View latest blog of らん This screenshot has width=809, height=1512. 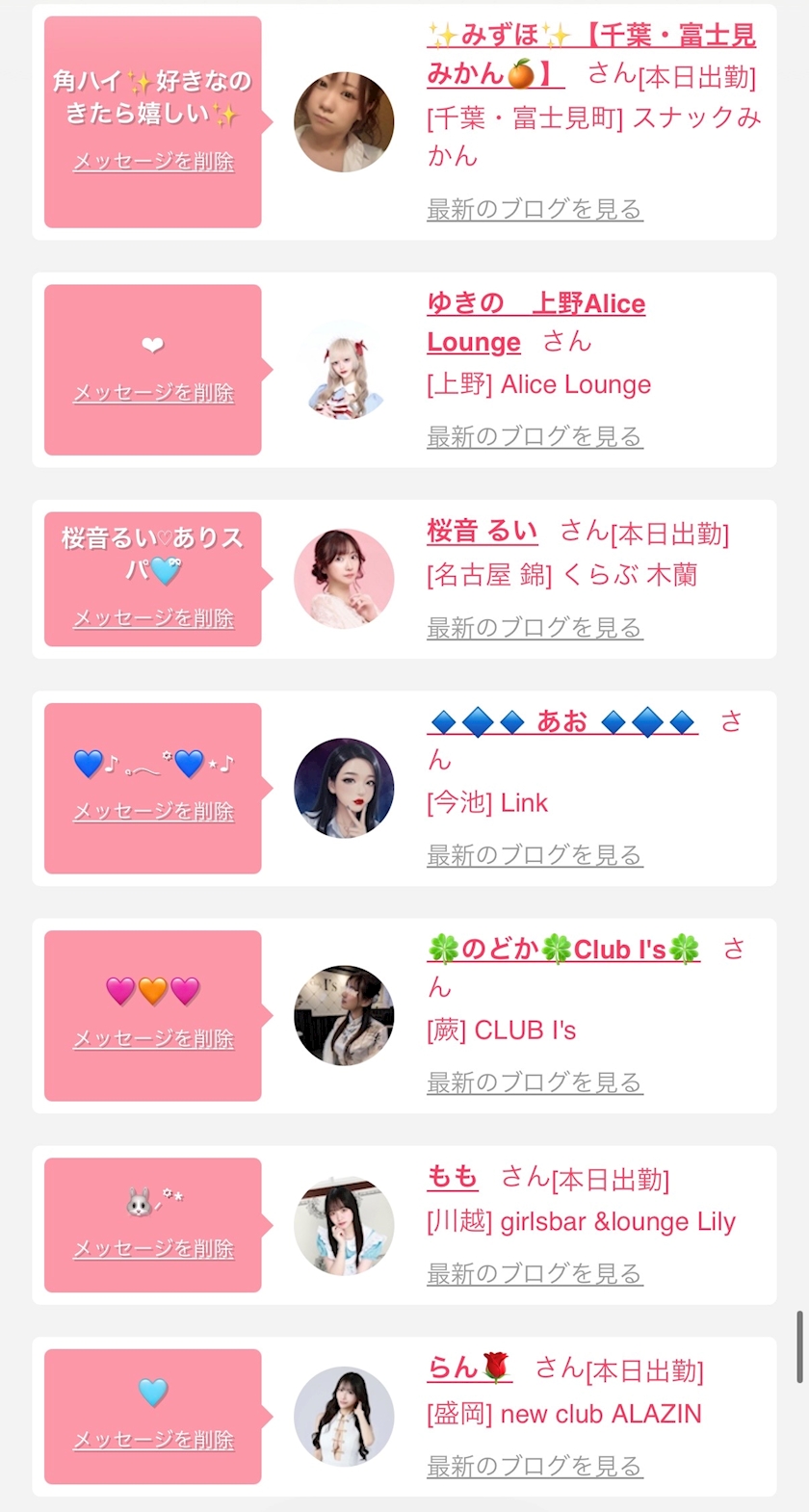[x=535, y=1466]
